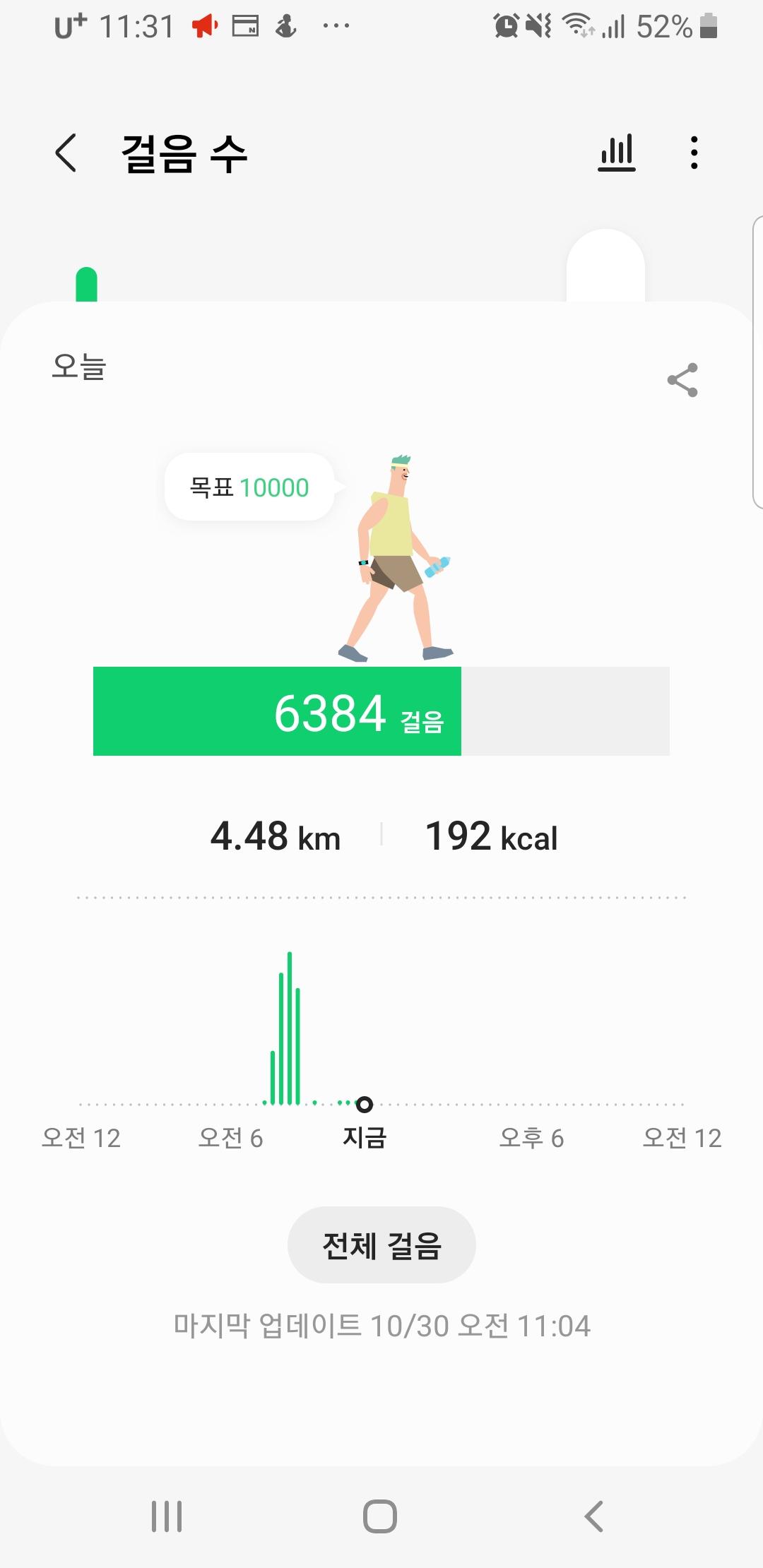Screen dimensions: 763x1568
Task: Open the step trends chart icon
Action: click(x=617, y=153)
